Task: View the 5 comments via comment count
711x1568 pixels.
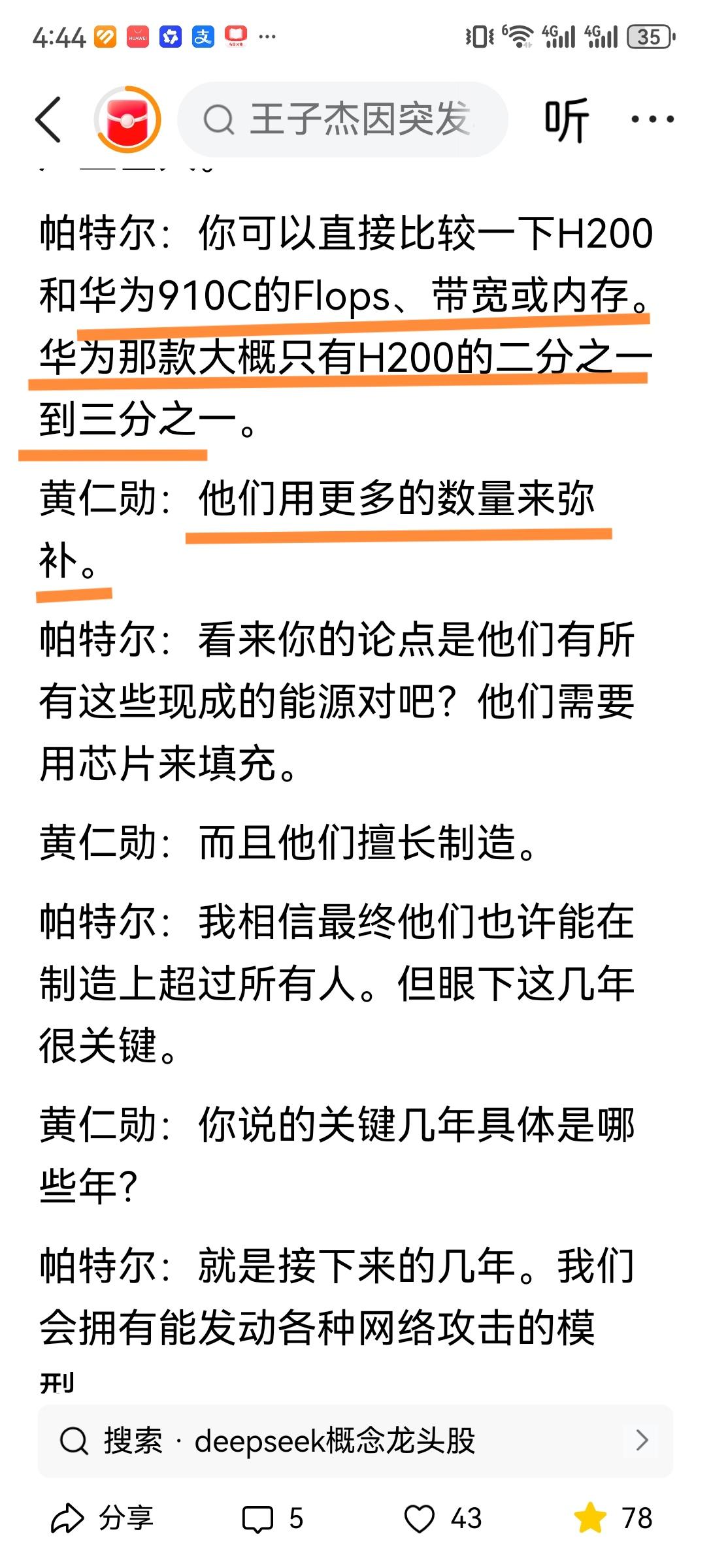Action: (x=294, y=1516)
